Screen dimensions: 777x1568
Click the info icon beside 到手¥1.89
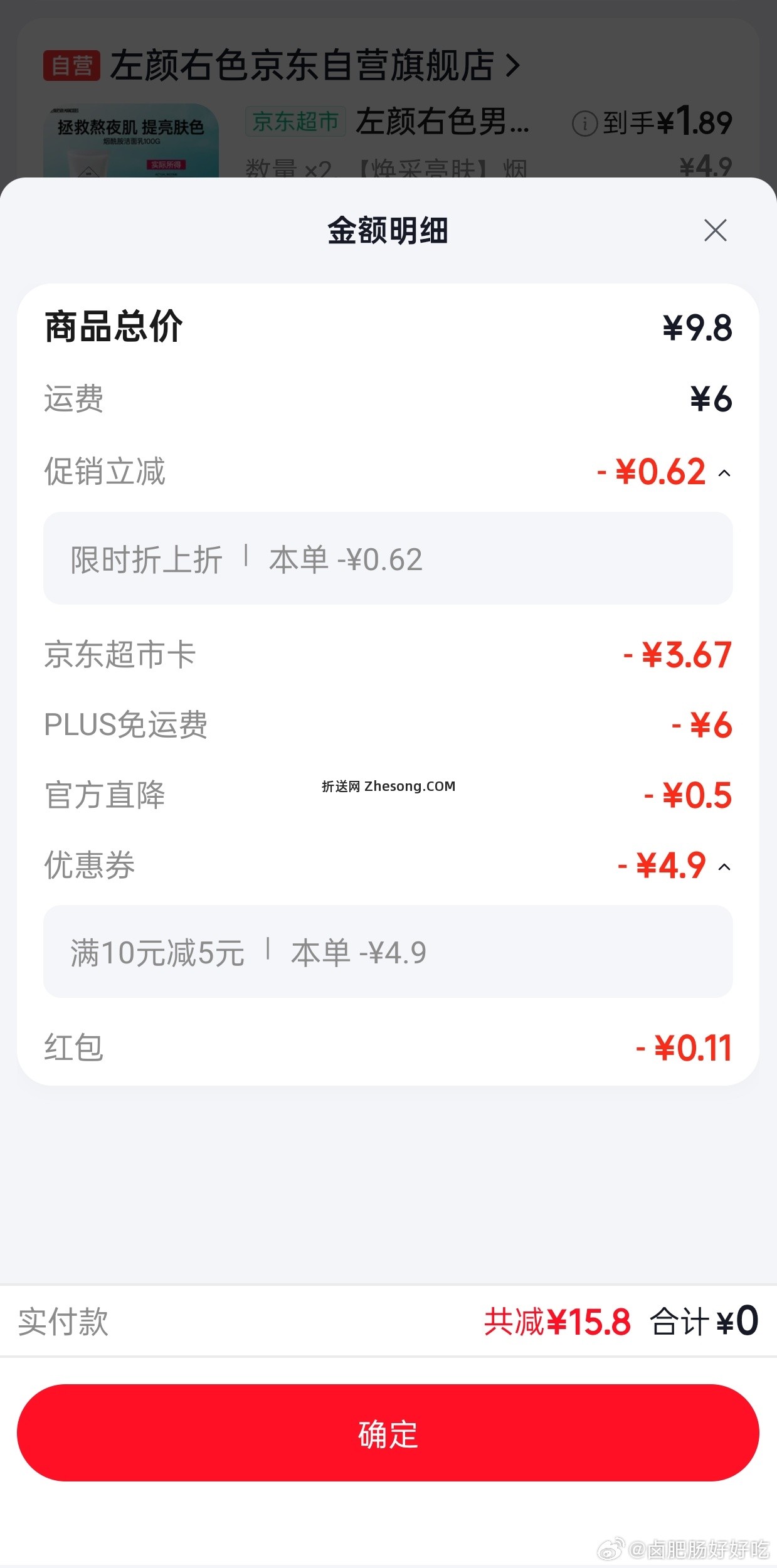(x=584, y=124)
